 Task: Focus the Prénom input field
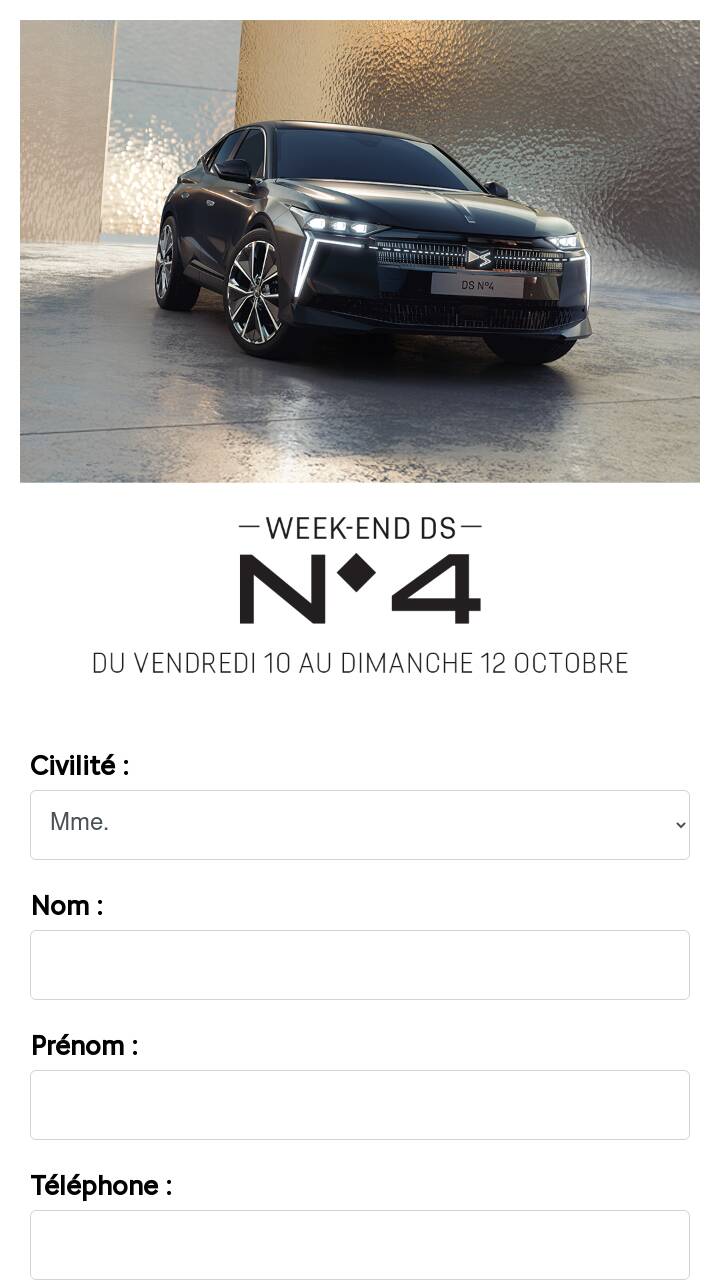360,1105
